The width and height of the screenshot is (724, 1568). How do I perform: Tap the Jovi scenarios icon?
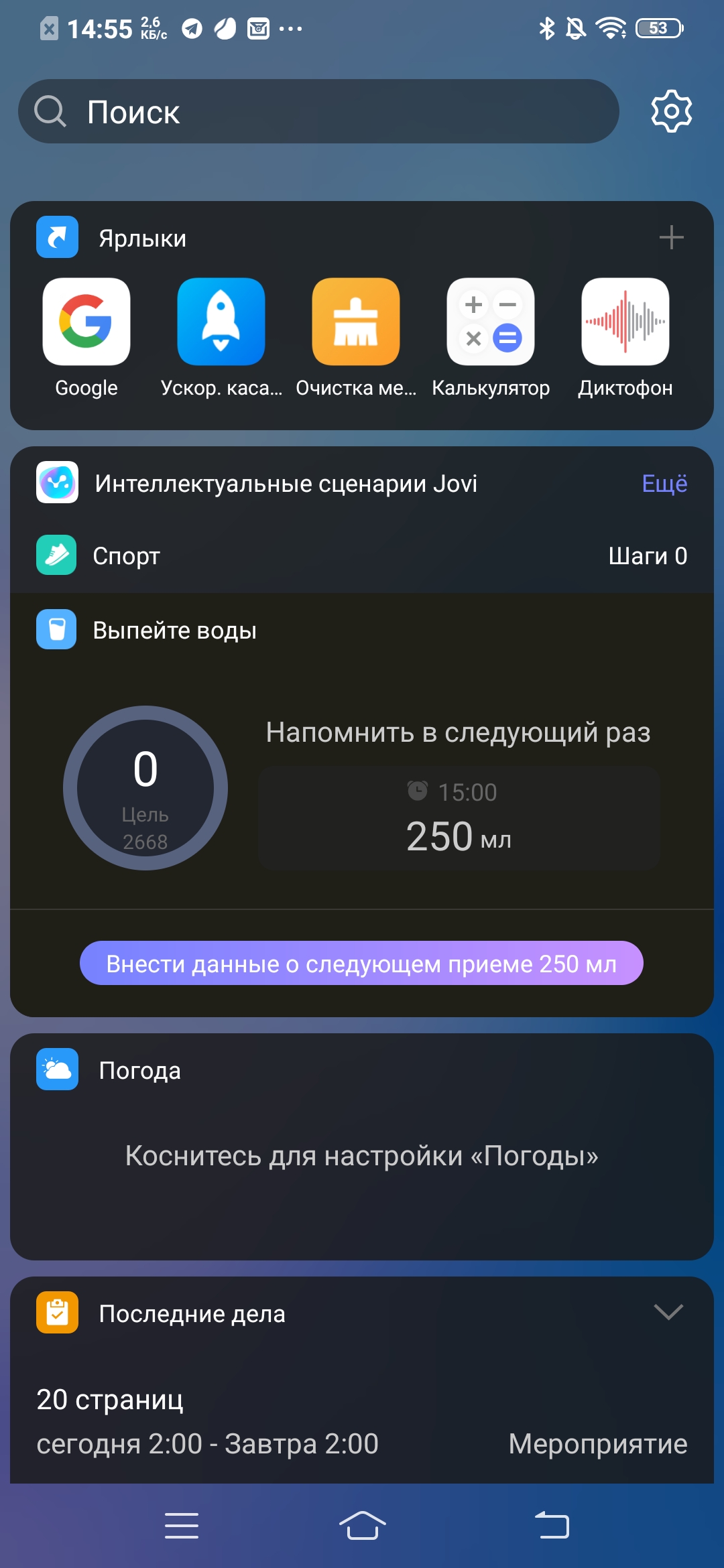[x=57, y=482]
